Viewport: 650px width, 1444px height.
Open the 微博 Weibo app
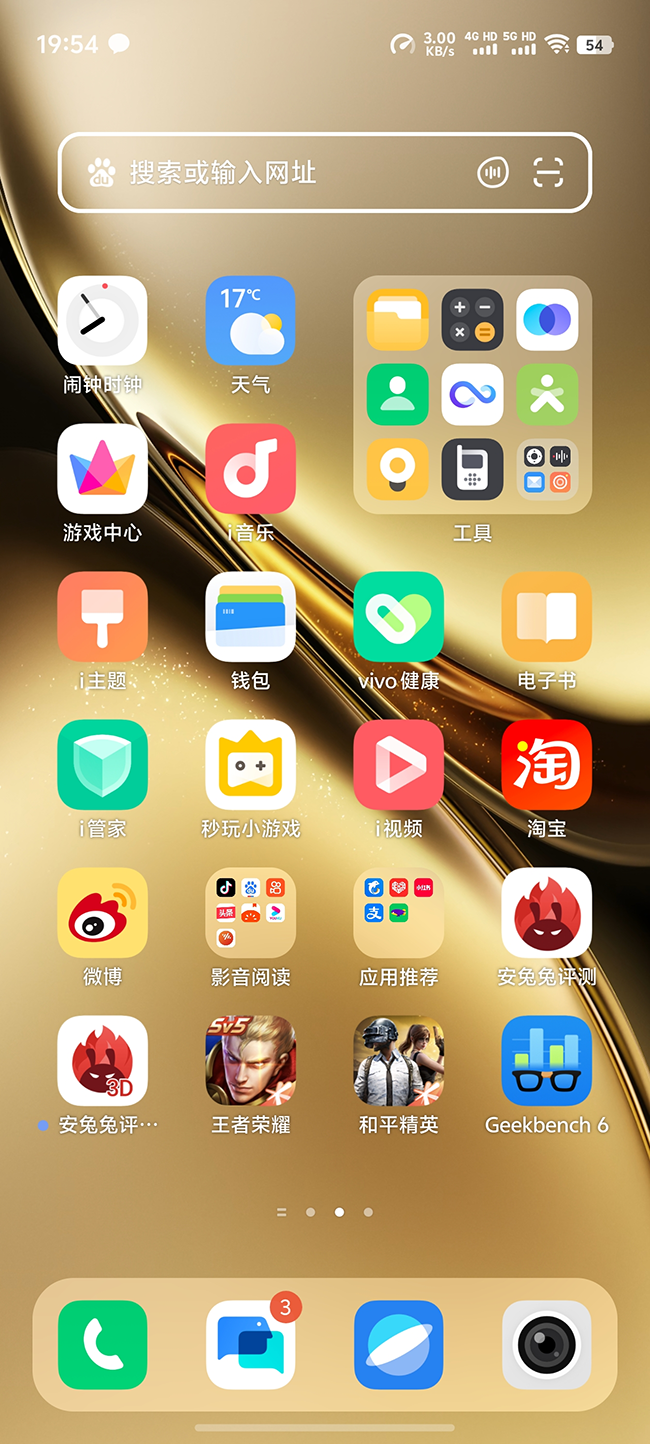(x=102, y=913)
